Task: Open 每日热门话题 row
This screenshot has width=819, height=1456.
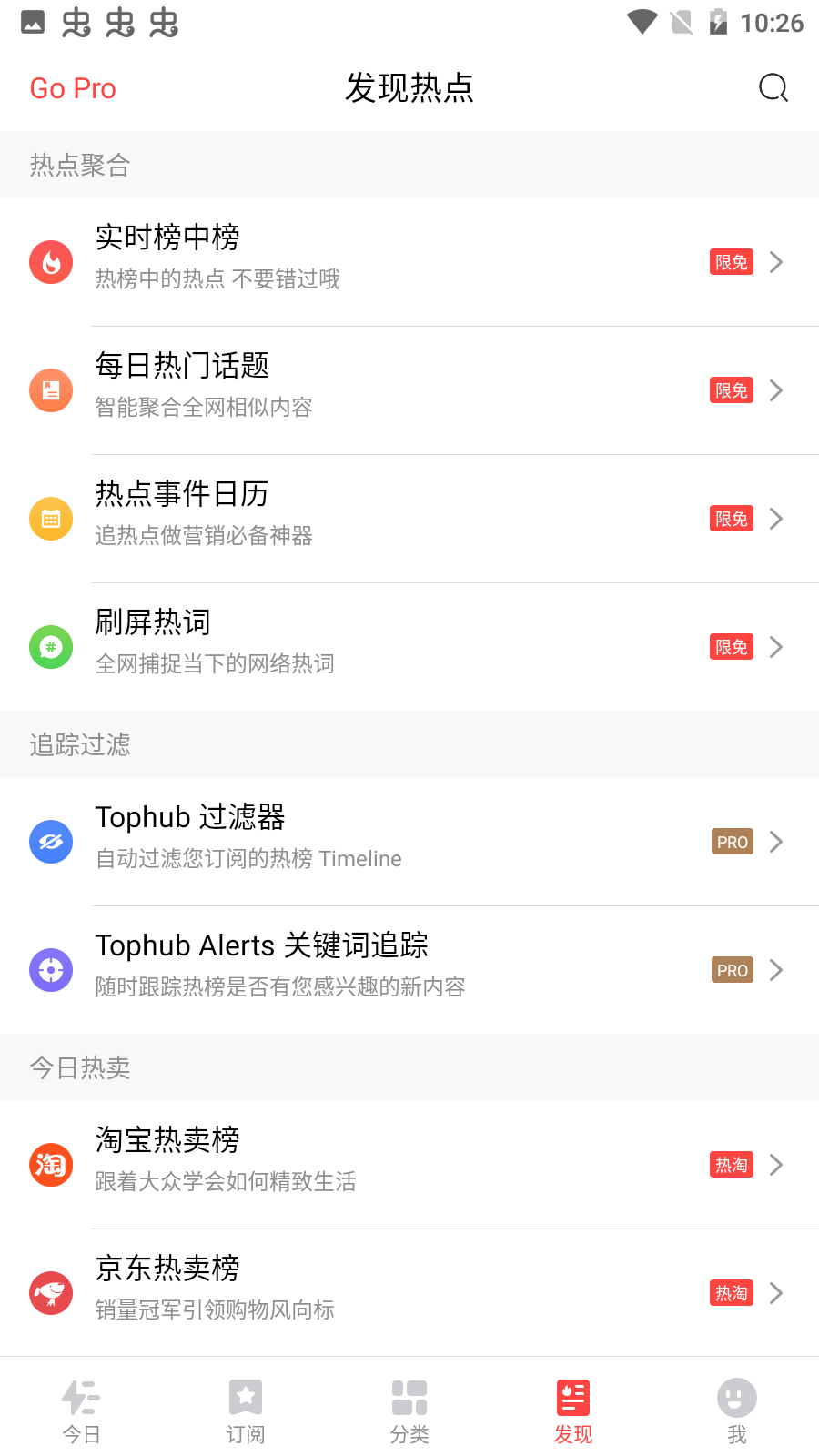Action: (x=409, y=390)
